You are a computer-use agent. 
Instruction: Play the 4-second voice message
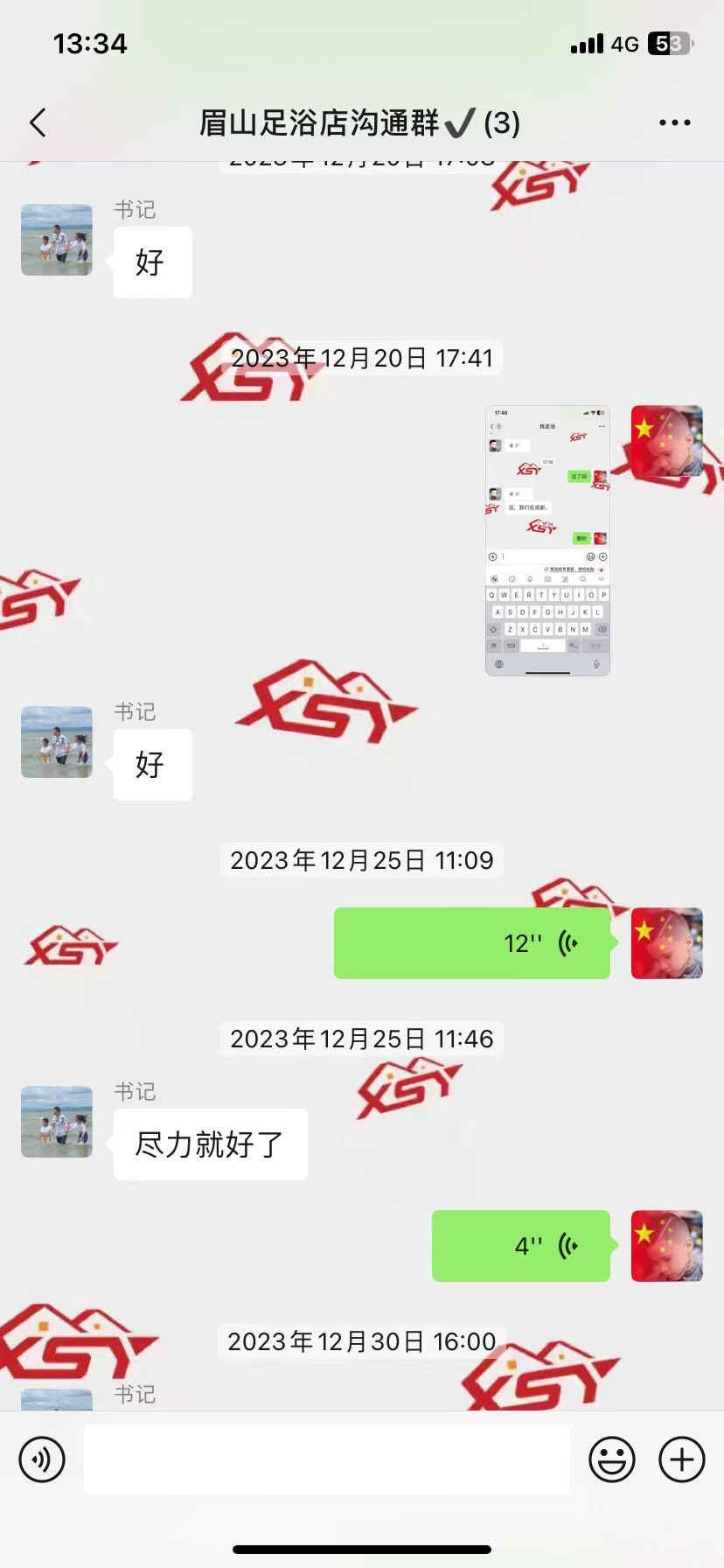coord(521,1246)
